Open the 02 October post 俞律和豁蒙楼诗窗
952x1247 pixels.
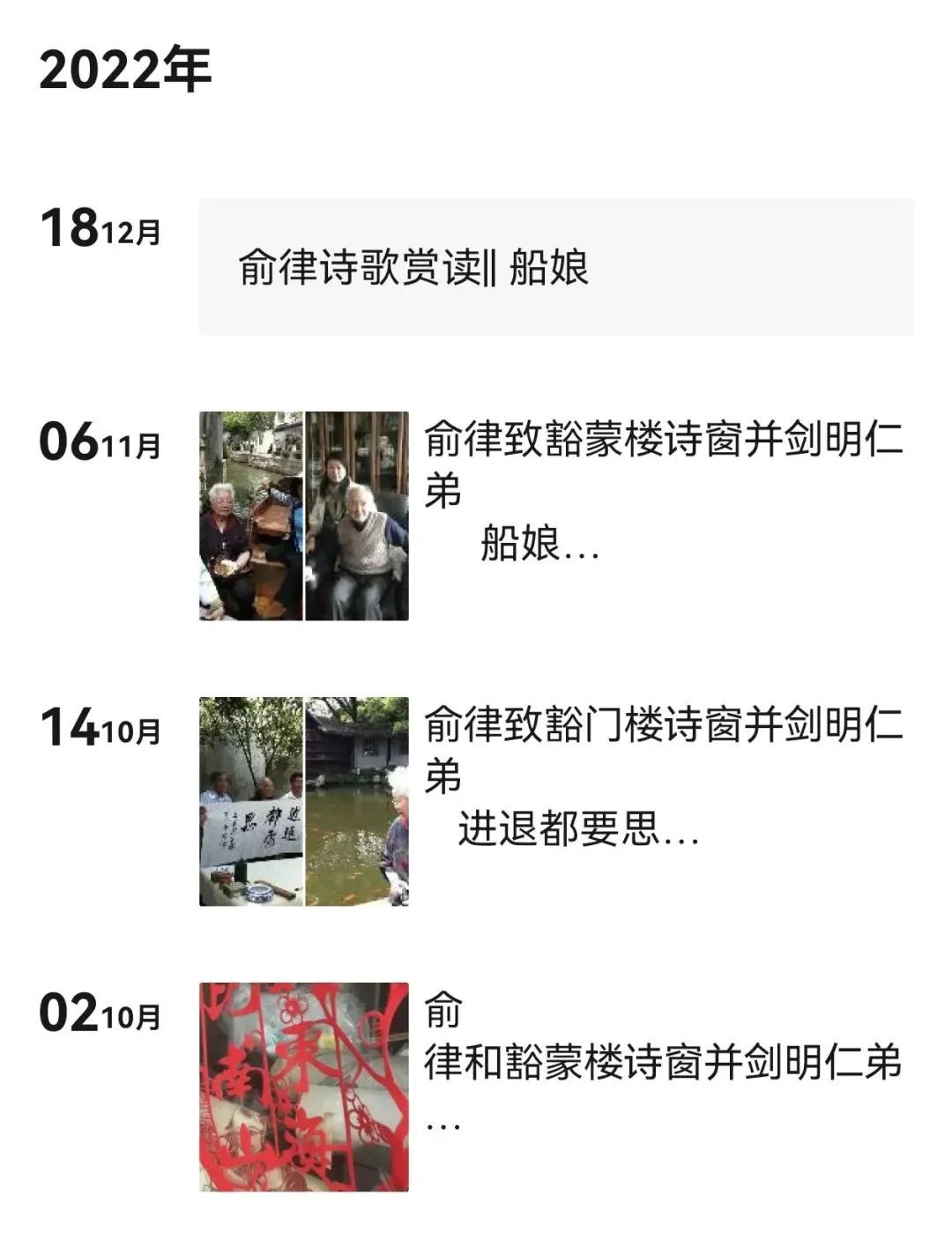[x=663, y=1062]
